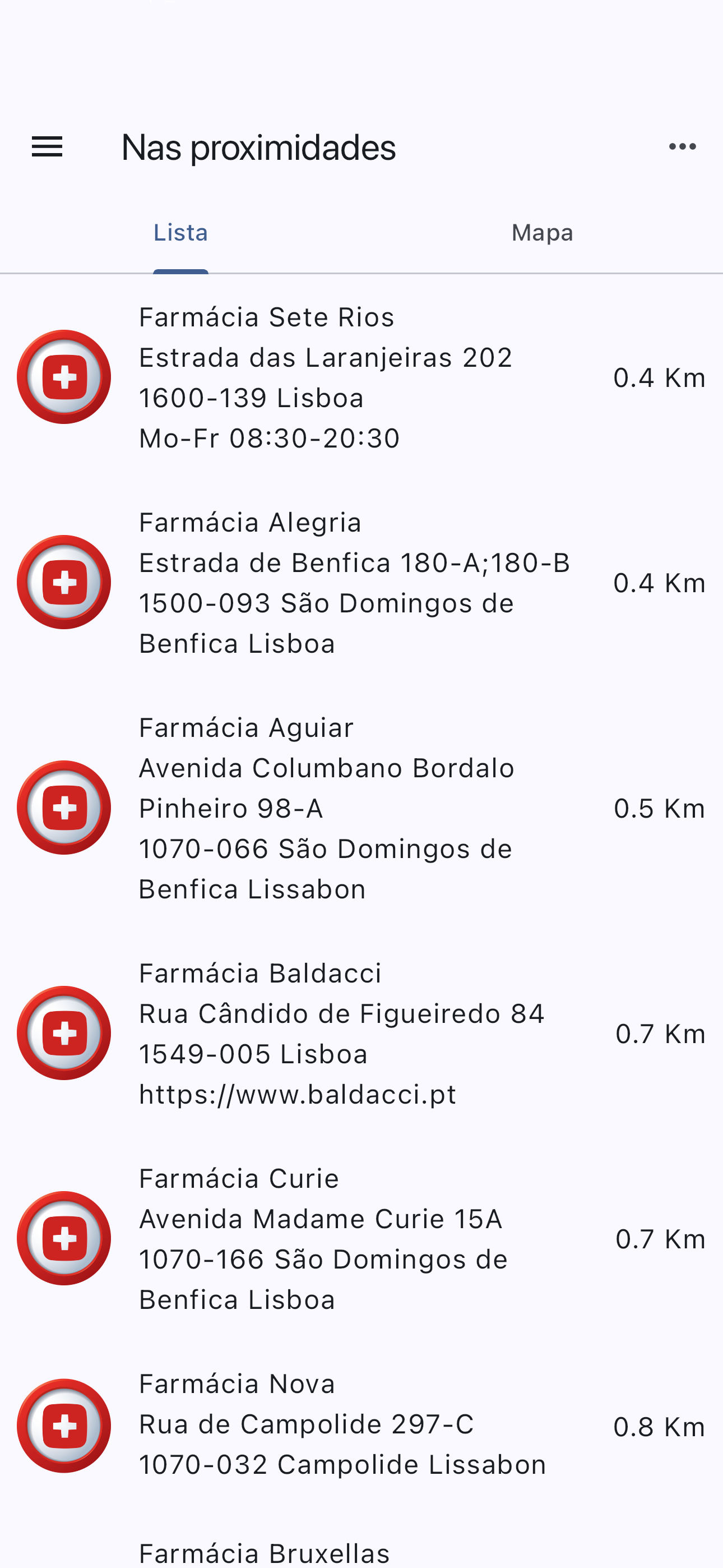Select Farmácia Curie in the list
Viewport: 723px width, 1568px height.
click(x=361, y=1239)
